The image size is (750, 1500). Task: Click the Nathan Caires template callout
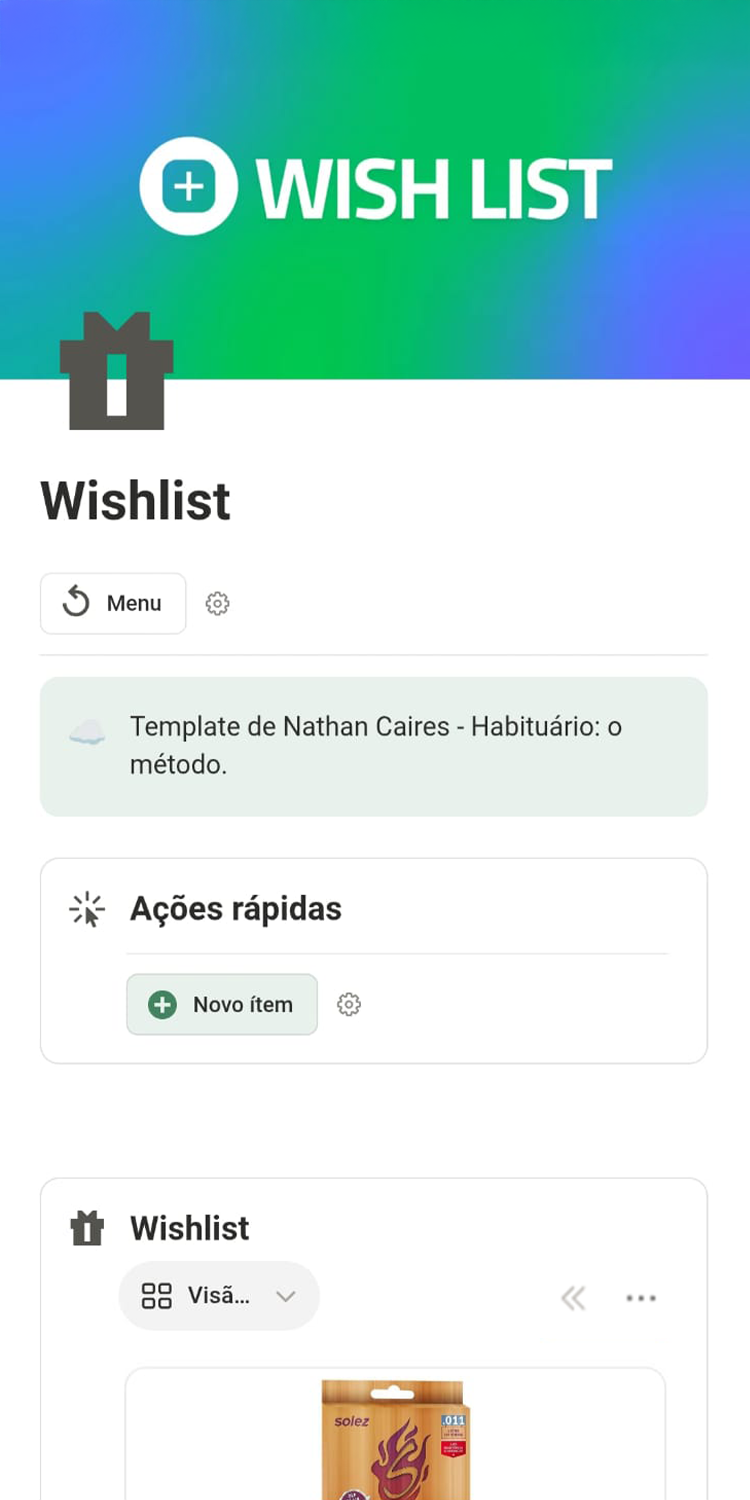coord(375,746)
